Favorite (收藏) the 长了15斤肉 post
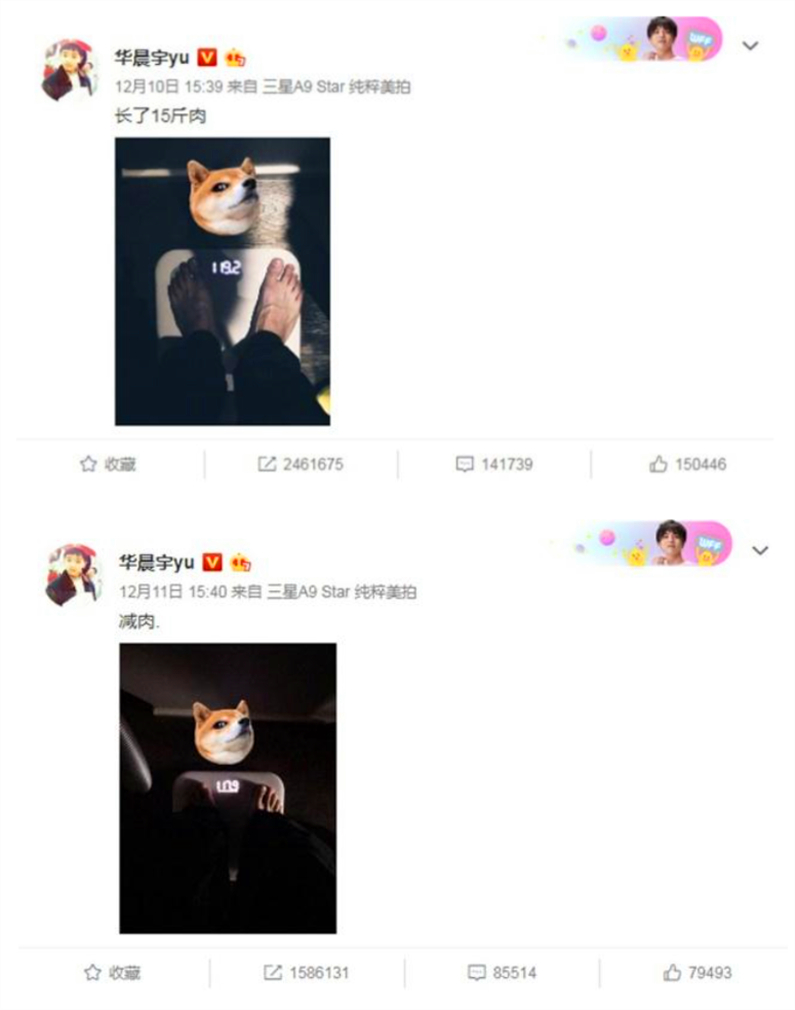Viewport: 795px width, 1010px height. [108, 464]
